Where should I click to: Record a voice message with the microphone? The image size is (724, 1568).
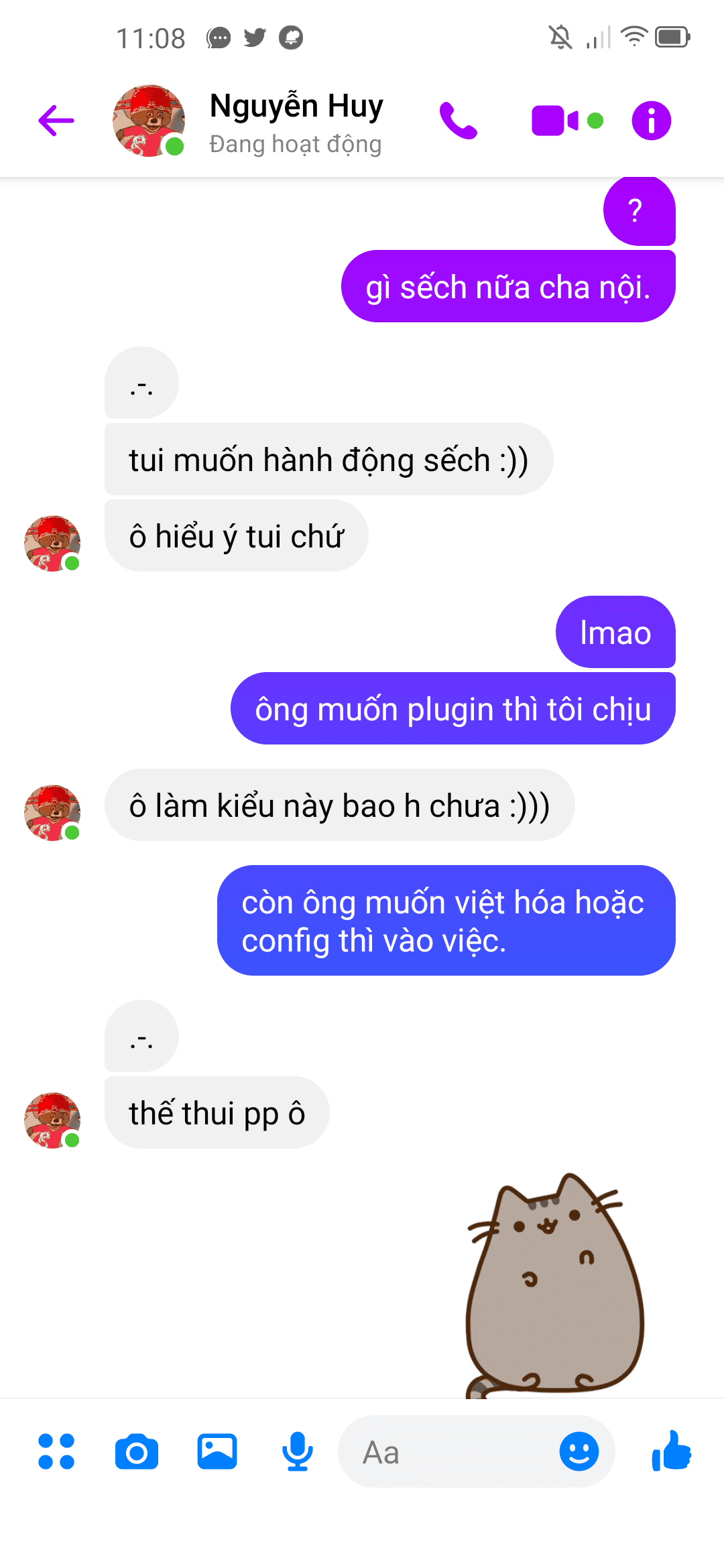point(297,1451)
